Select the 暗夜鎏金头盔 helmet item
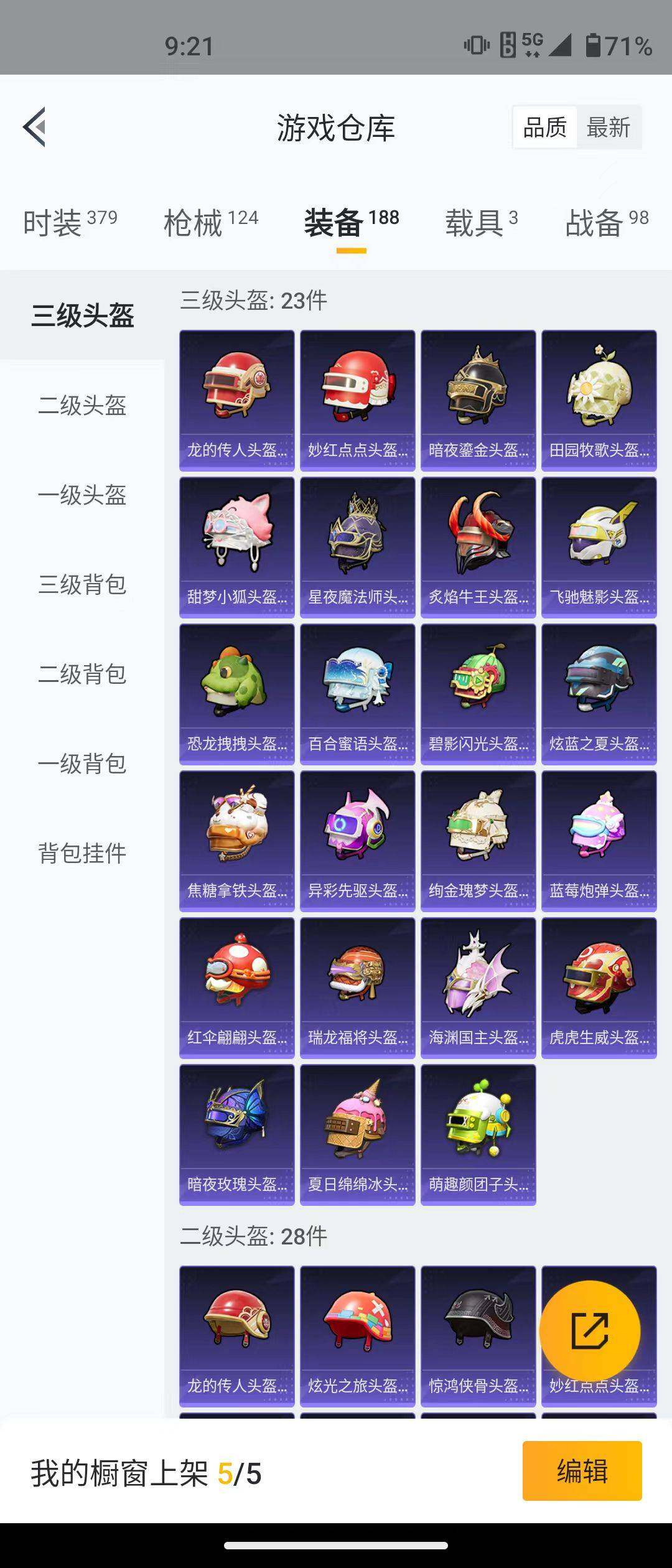672x1568 pixels. 478,392
